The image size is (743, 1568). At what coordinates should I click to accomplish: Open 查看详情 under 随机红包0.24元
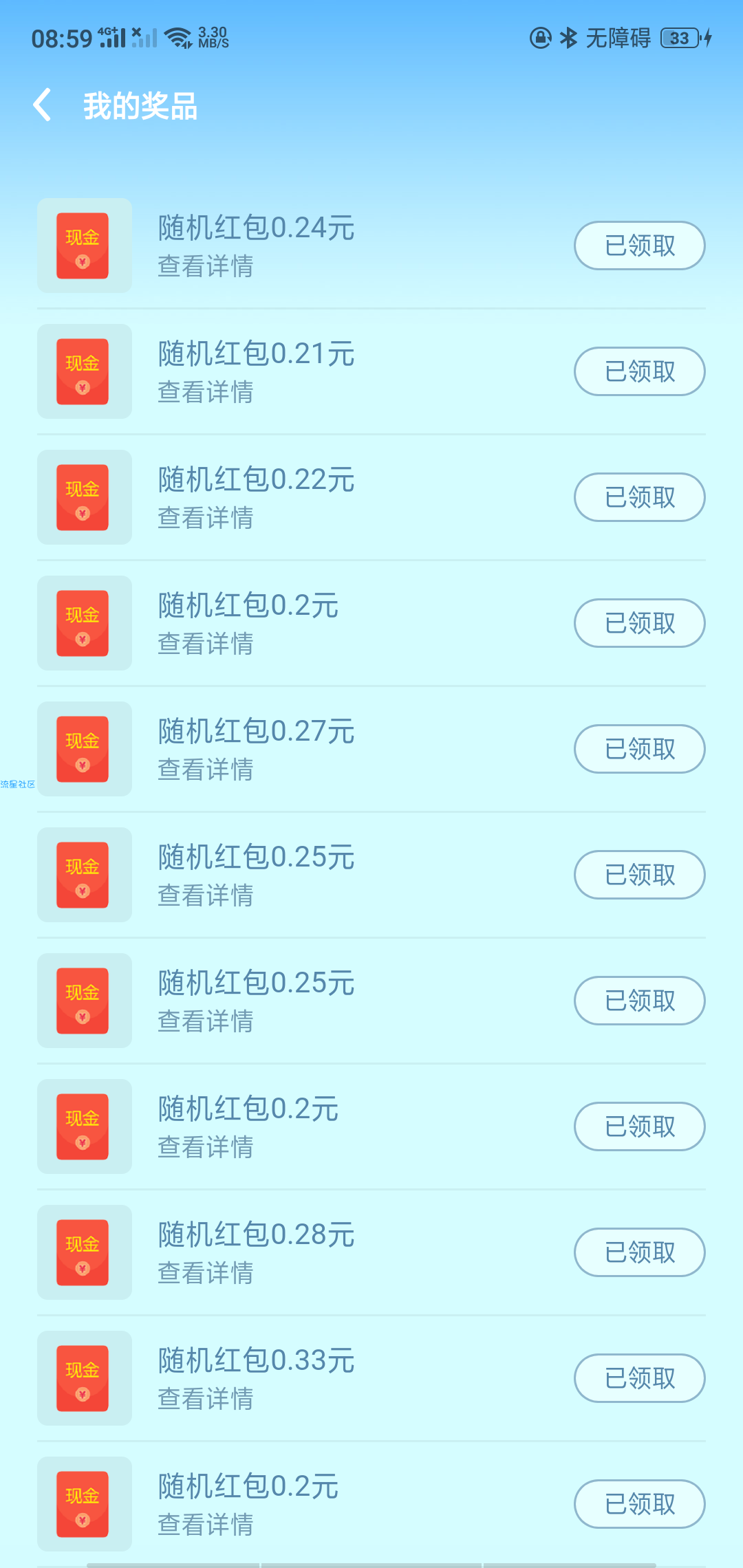[x=206, y=266]
